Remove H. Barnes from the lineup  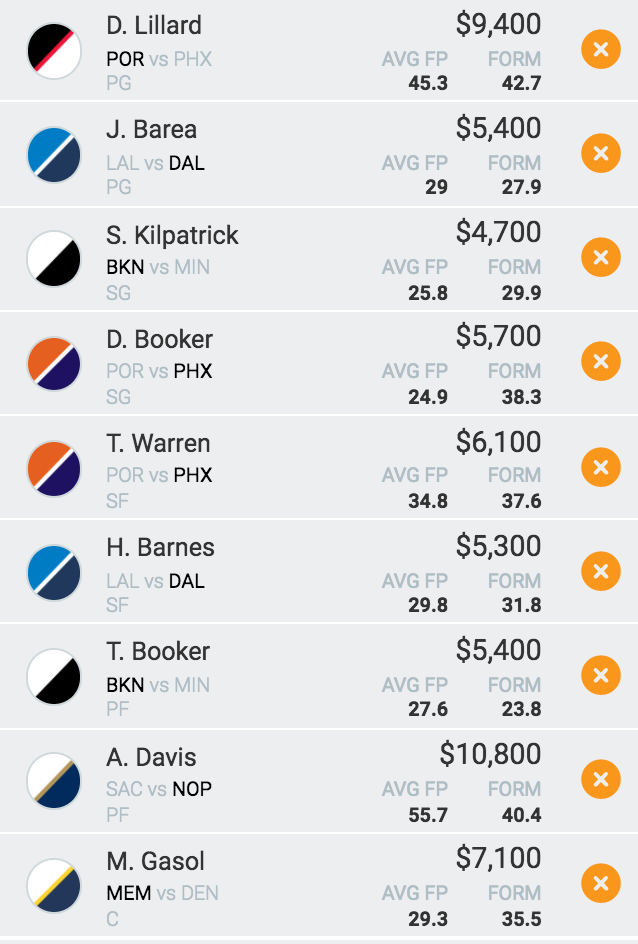point(601,571)
